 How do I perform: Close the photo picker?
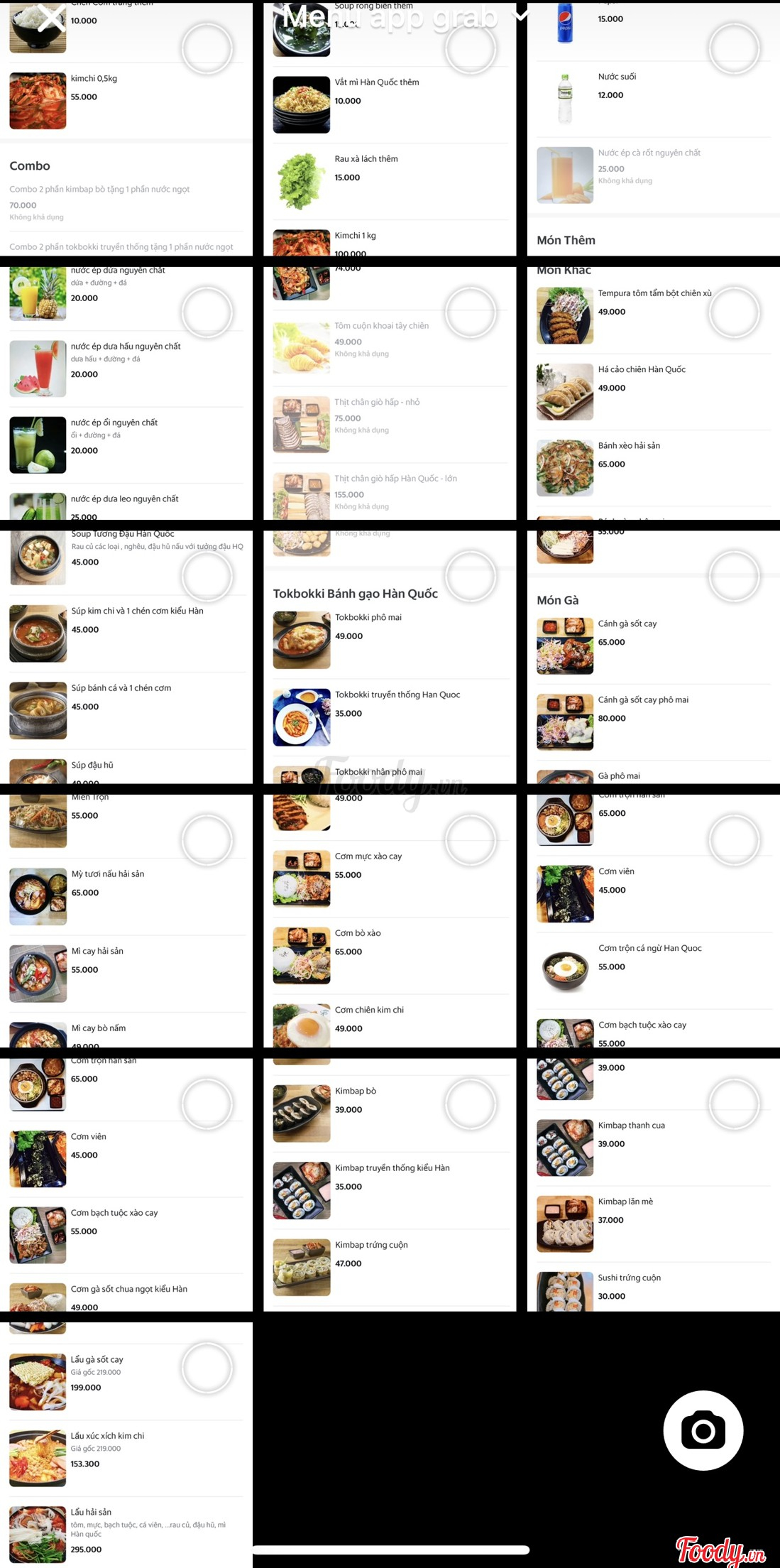[x=51, y=18]
